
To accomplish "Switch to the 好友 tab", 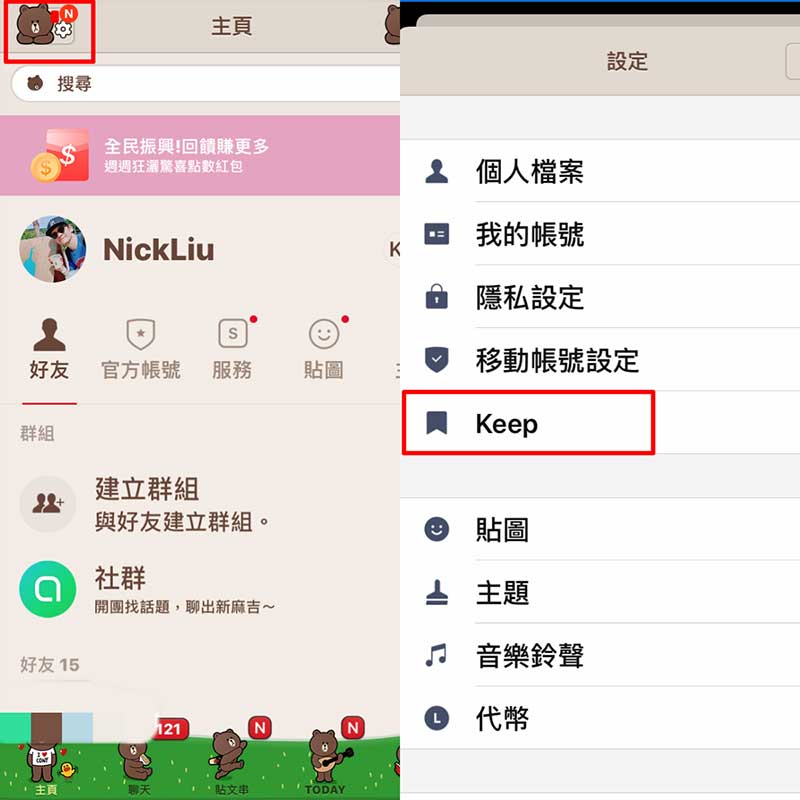I will tap(49, 350).
